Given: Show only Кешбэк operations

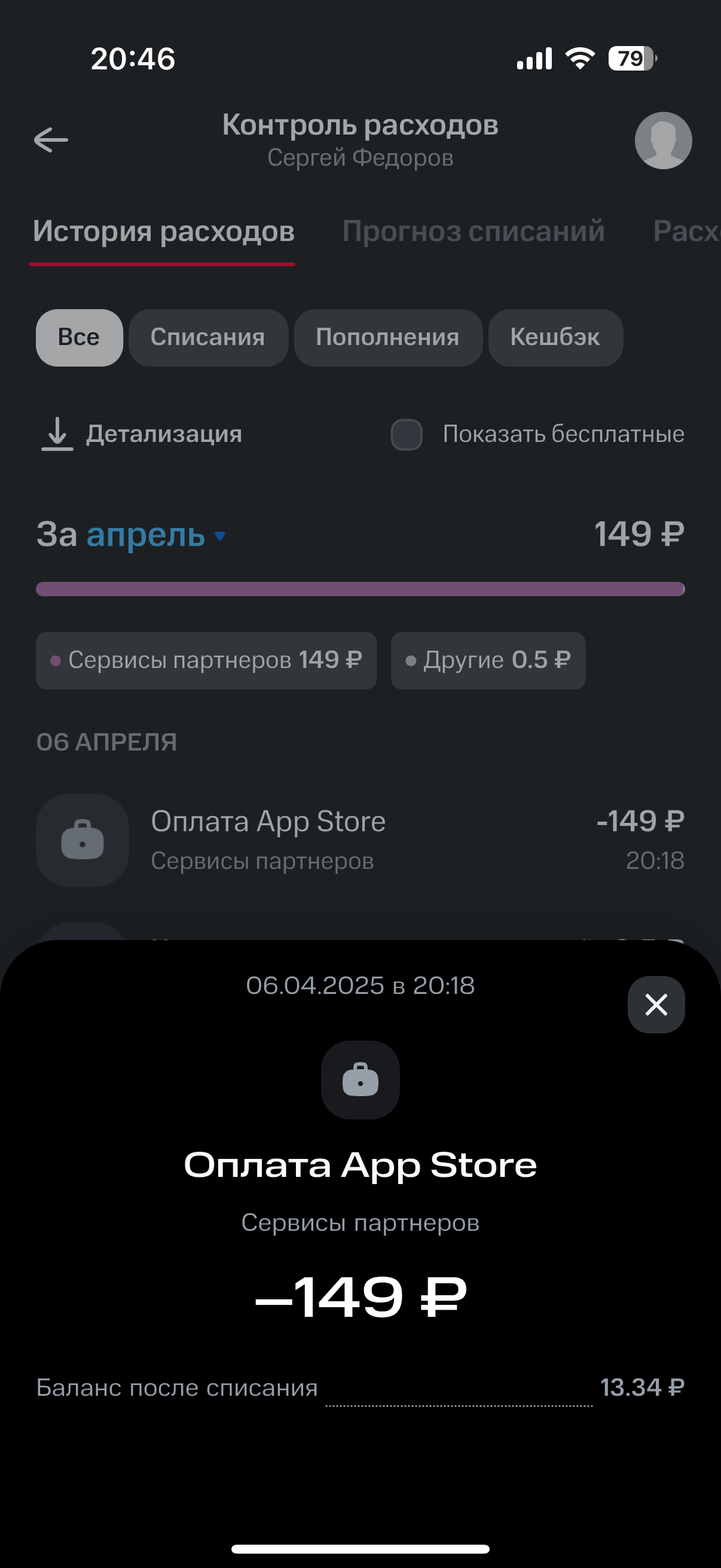Looking at the screenshot, I should click(x=555, y=337).
